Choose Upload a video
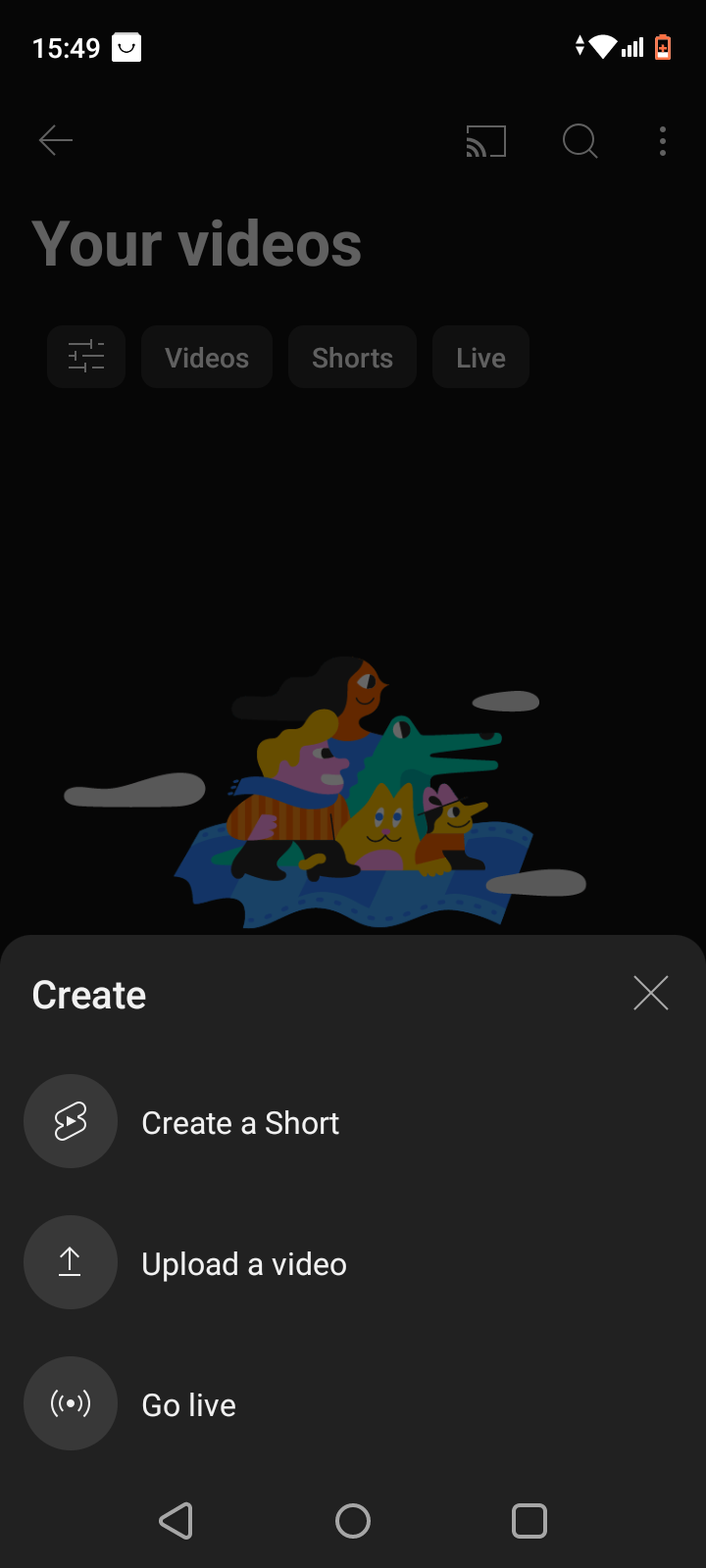Viewport: 706px width, 1568px height. coord(243,1263)
